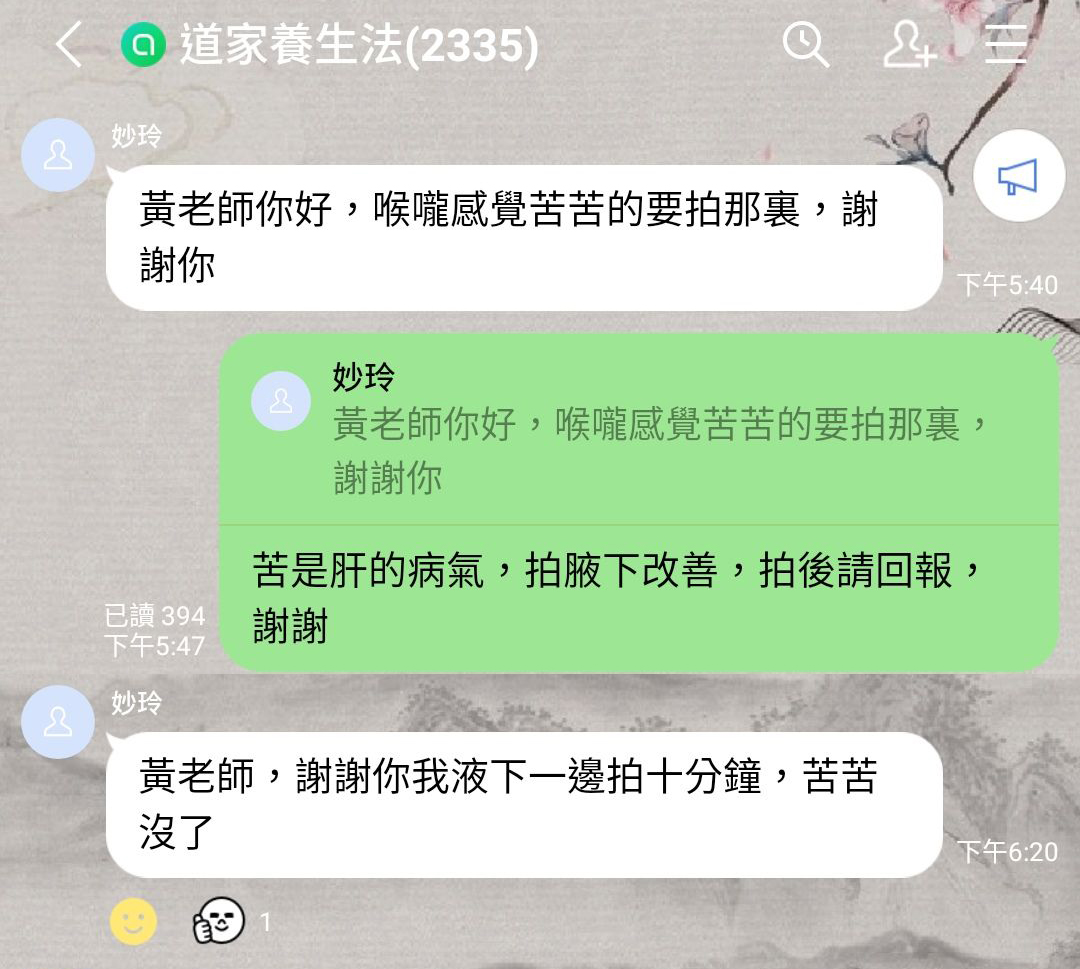Tap 妙玲's avatar beside the first message

tap(58, 155)
